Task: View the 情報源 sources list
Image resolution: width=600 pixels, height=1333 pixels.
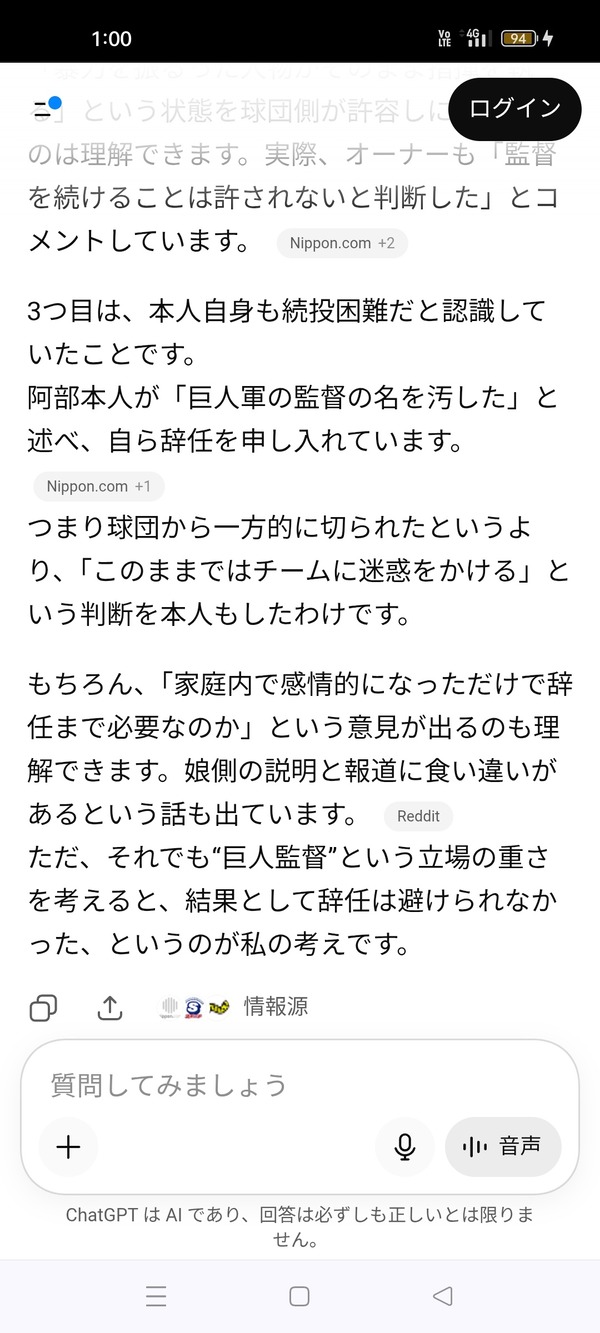Action: tap(234, 1008)
